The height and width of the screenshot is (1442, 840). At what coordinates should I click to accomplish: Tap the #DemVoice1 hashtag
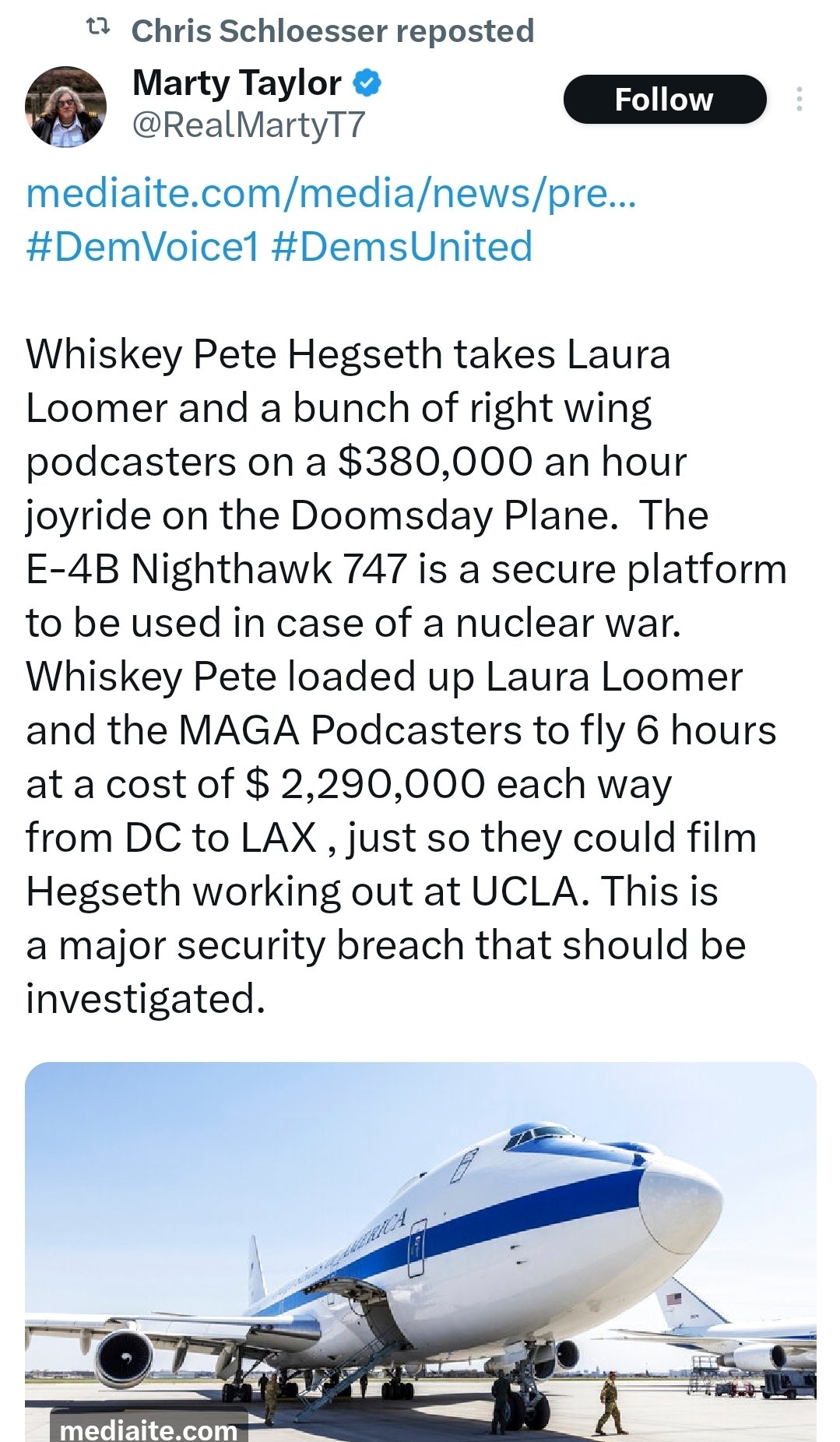tap(142, 247)
